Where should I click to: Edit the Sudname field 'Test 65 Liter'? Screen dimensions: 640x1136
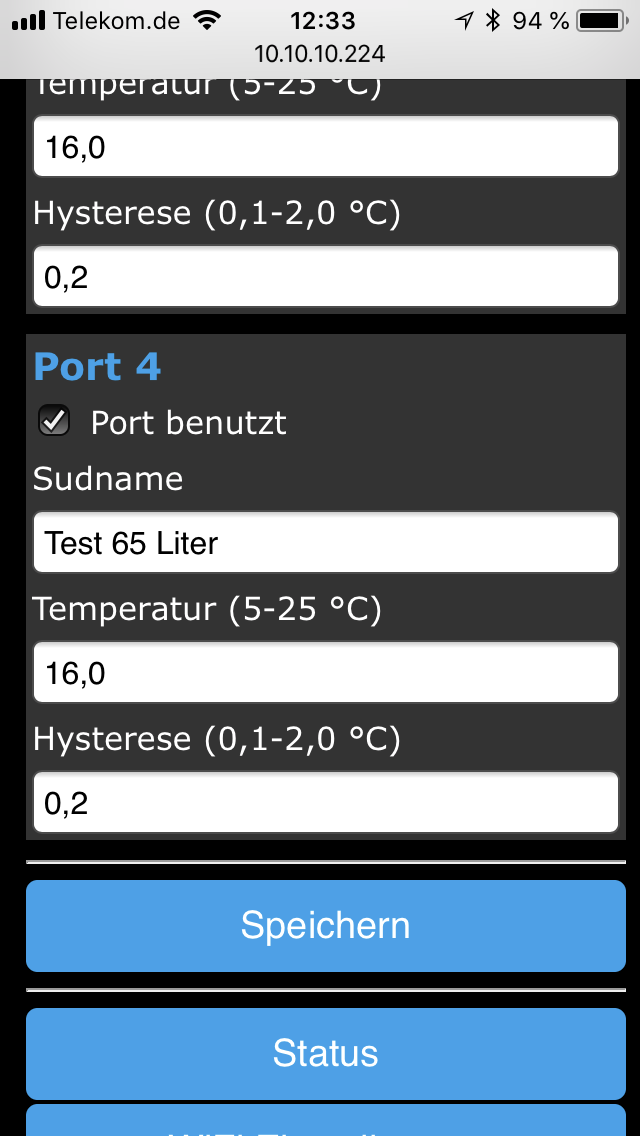(x=326, y=543)
